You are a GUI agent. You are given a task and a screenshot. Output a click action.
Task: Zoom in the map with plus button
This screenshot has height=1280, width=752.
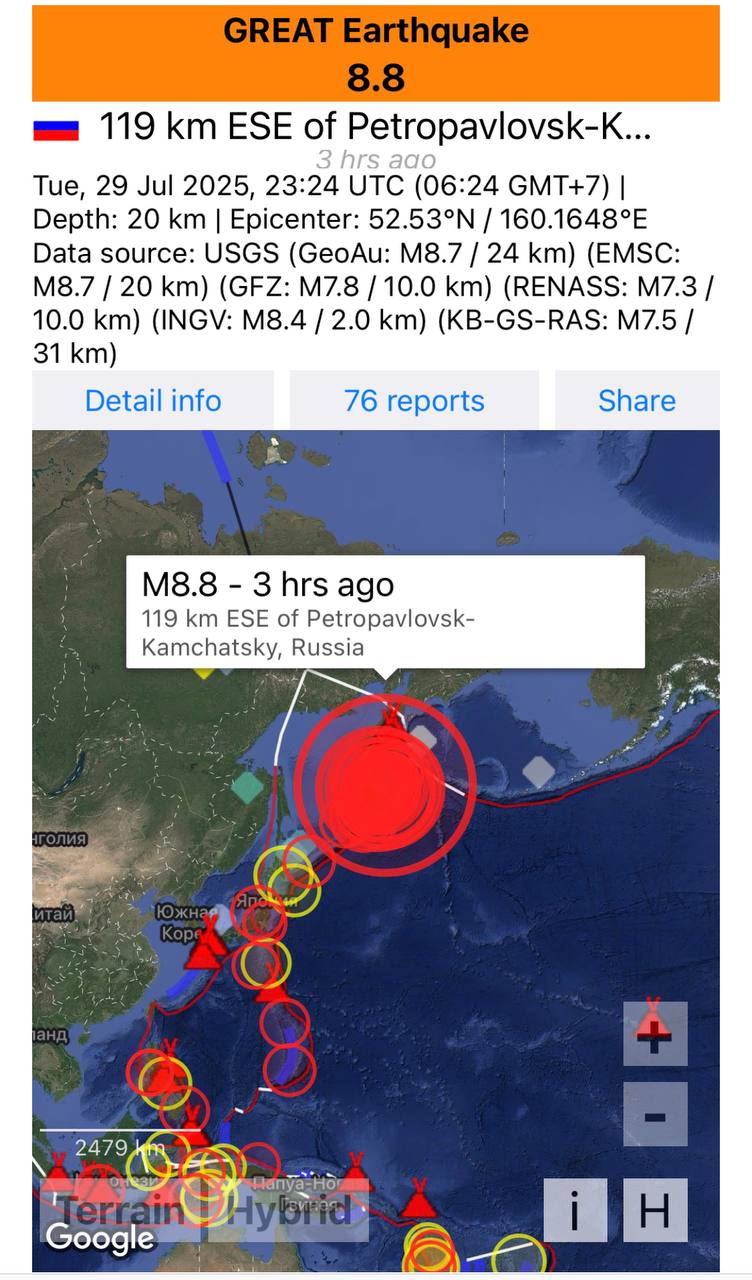pyautogui.click(x=655, y=1034)
